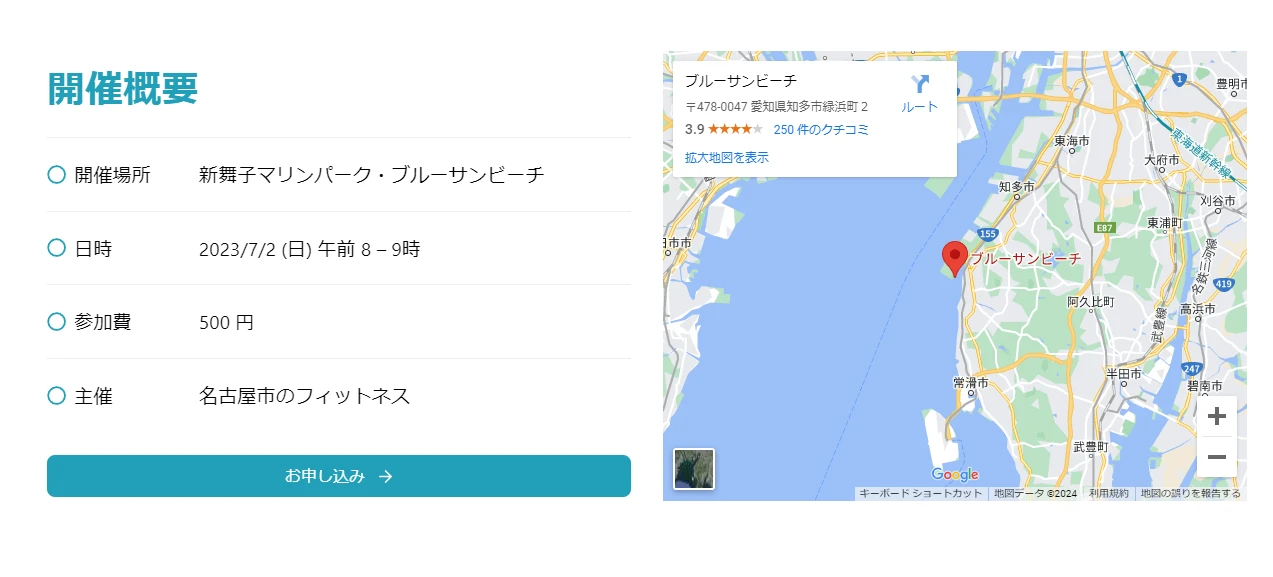Open the Google logo link on map
Image resolution: width=1273 pixels, height=577 pixels.
954,475
